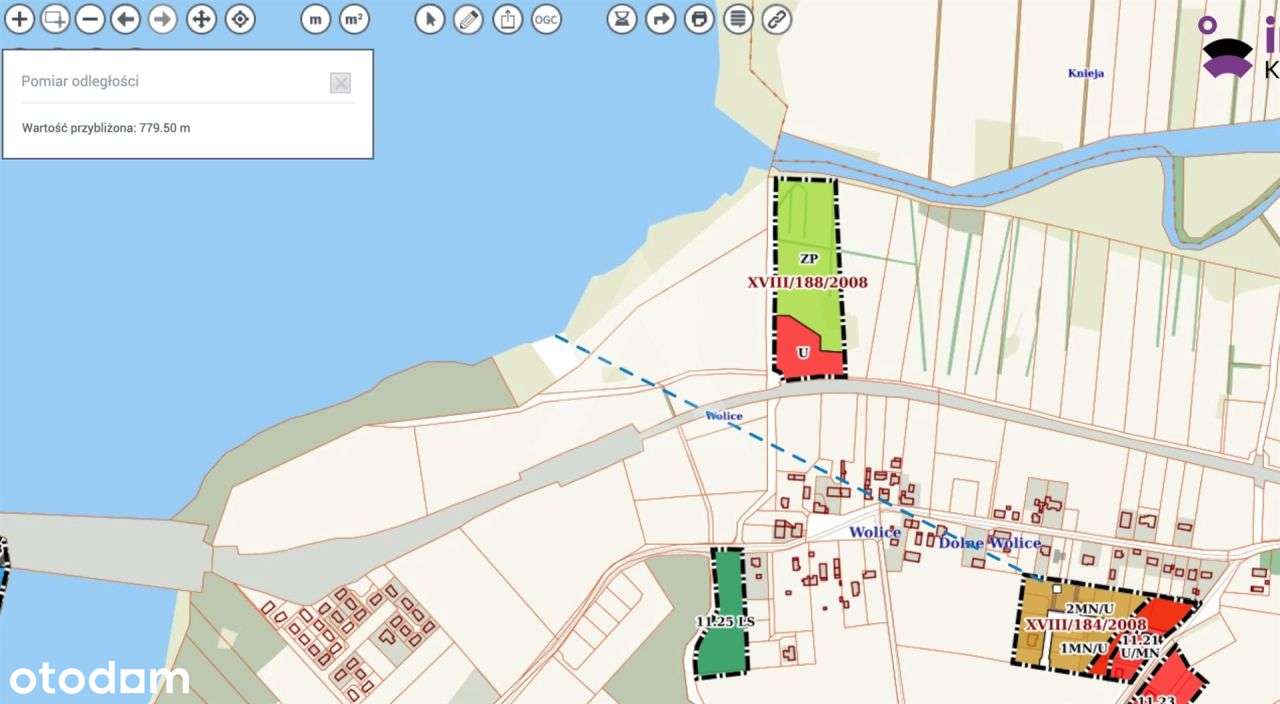Viewport: 1280px width, 704px height.
Task: Print the current map
Action: [699, 18]
